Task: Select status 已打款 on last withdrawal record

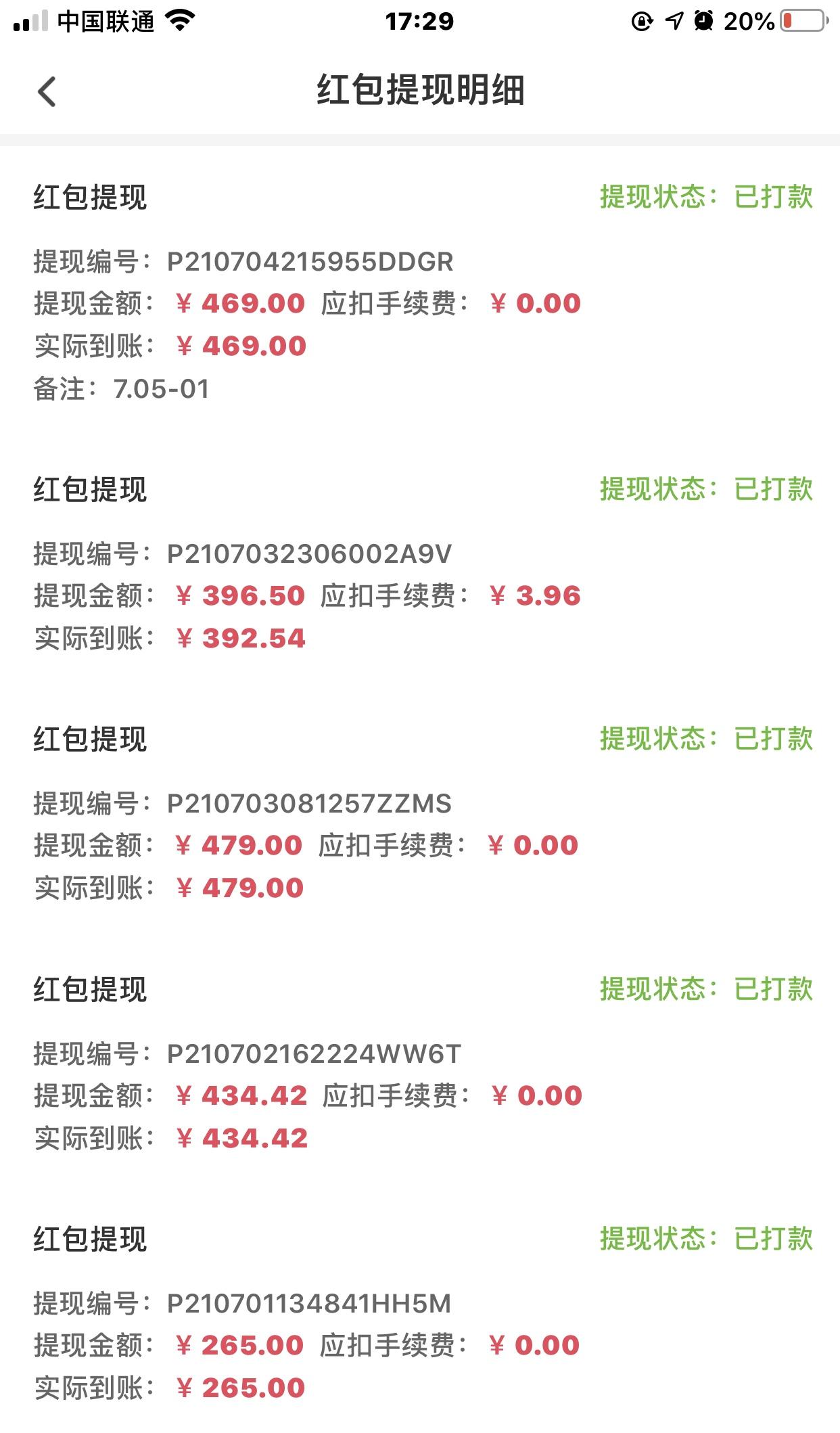Action: (x=707, y=1238)
